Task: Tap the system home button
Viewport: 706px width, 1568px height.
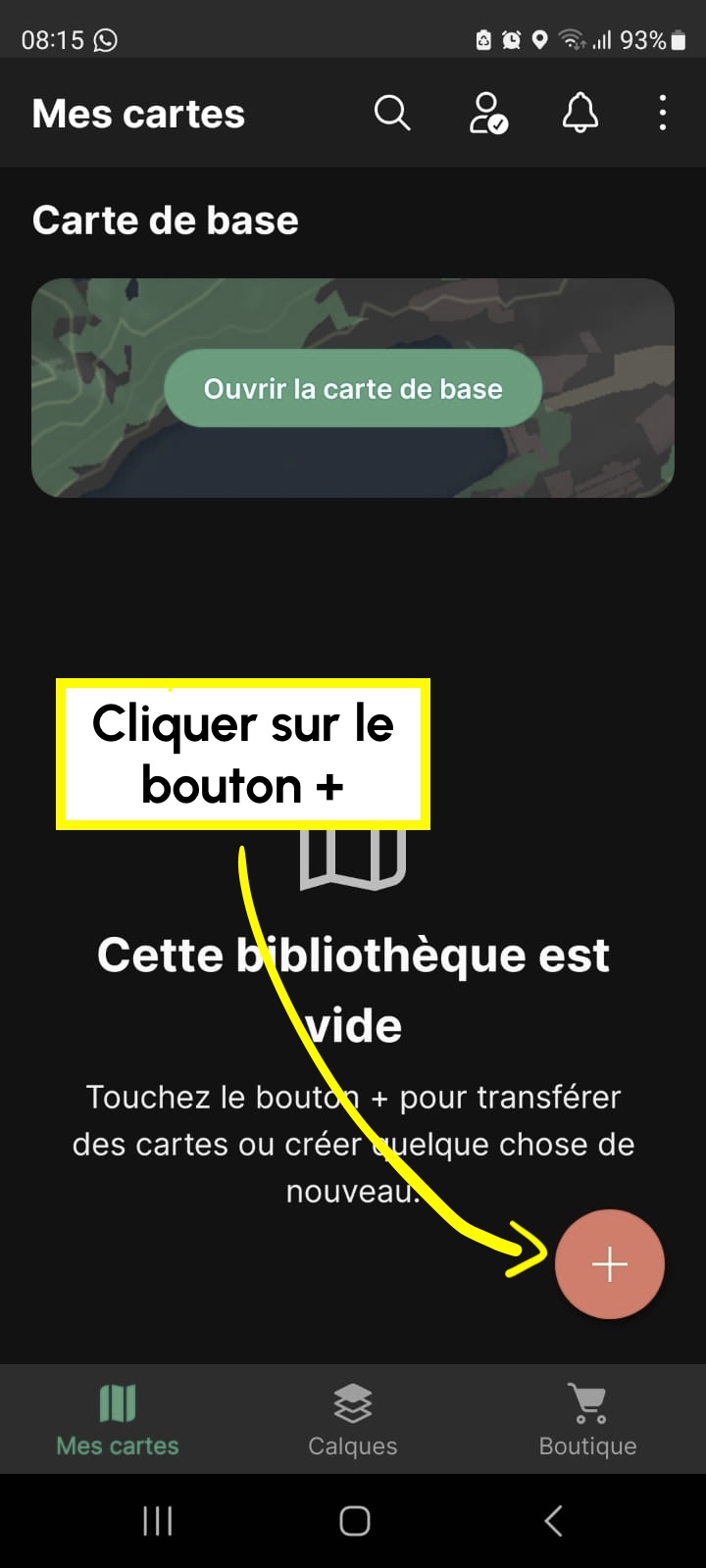Action: [354, 1521]
